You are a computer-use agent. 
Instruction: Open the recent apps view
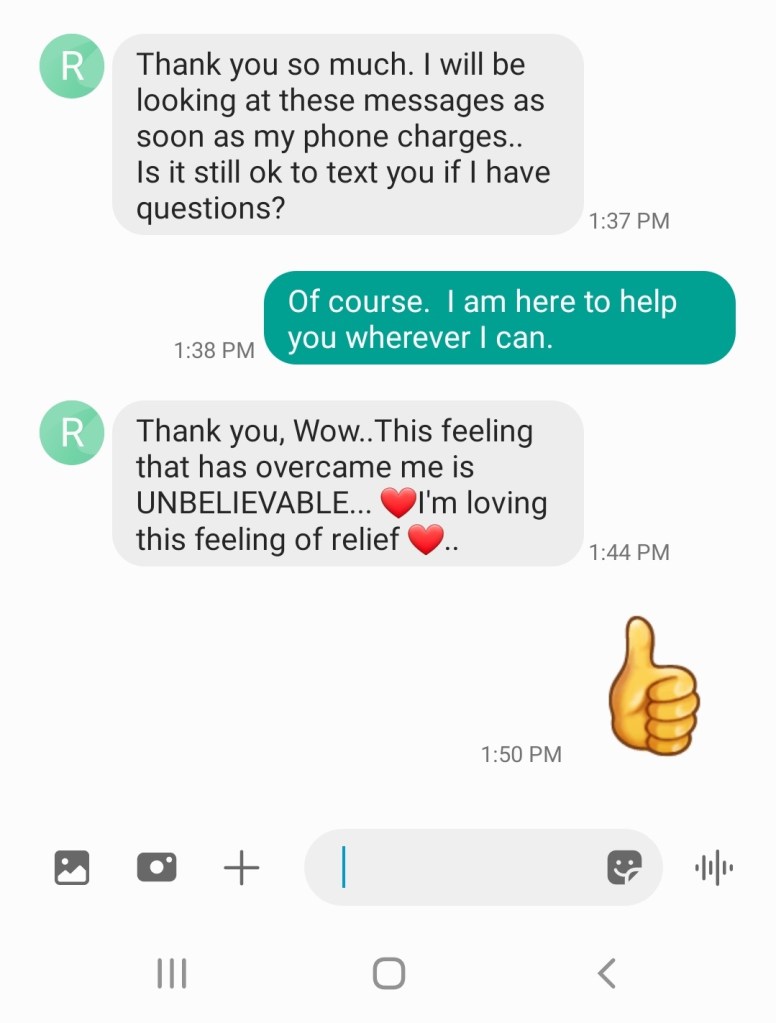[172, 972]
